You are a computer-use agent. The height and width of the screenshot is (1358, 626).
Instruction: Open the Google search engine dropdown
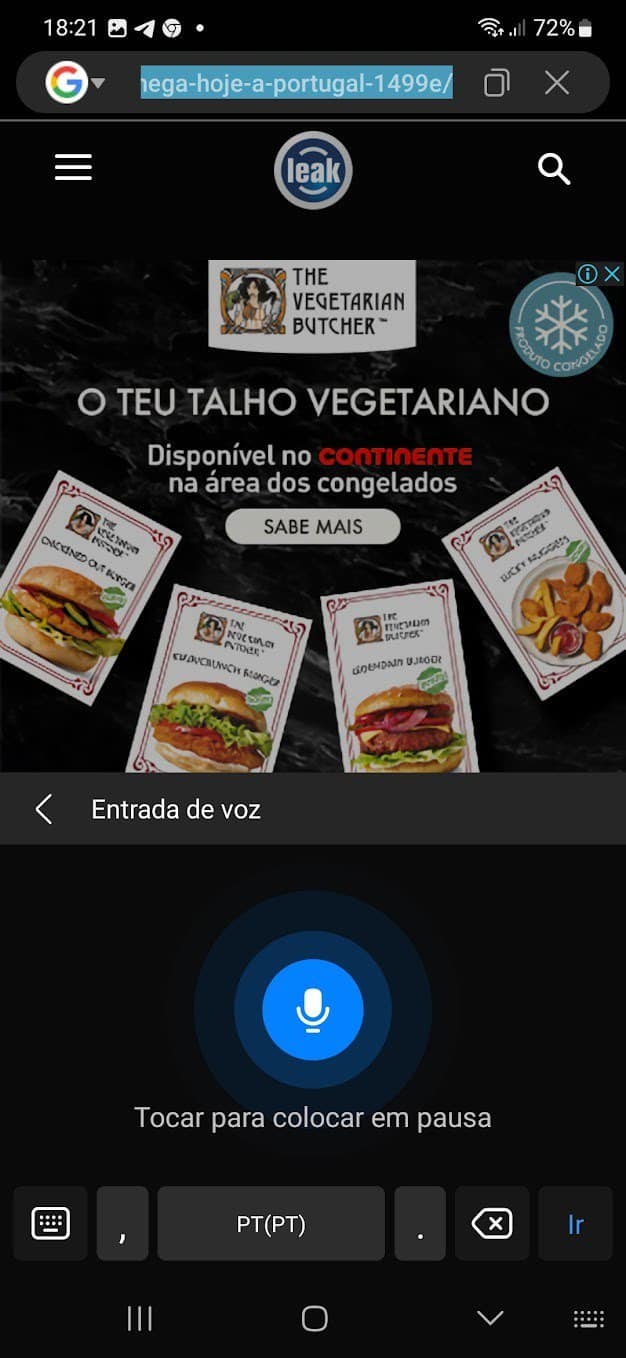pos(75,83)
